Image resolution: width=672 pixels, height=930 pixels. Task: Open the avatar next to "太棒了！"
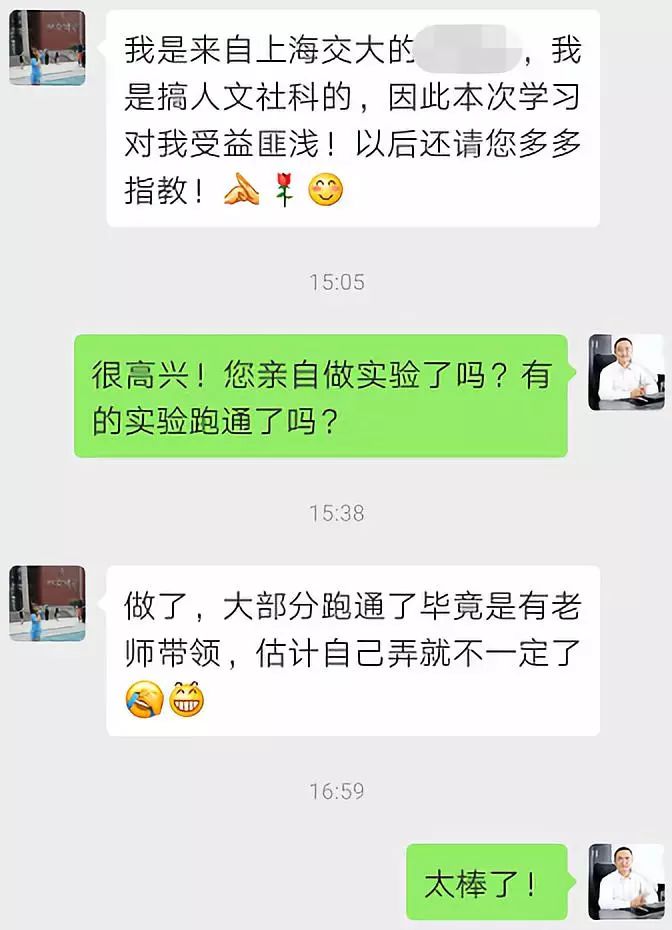[x=626, y=881]
